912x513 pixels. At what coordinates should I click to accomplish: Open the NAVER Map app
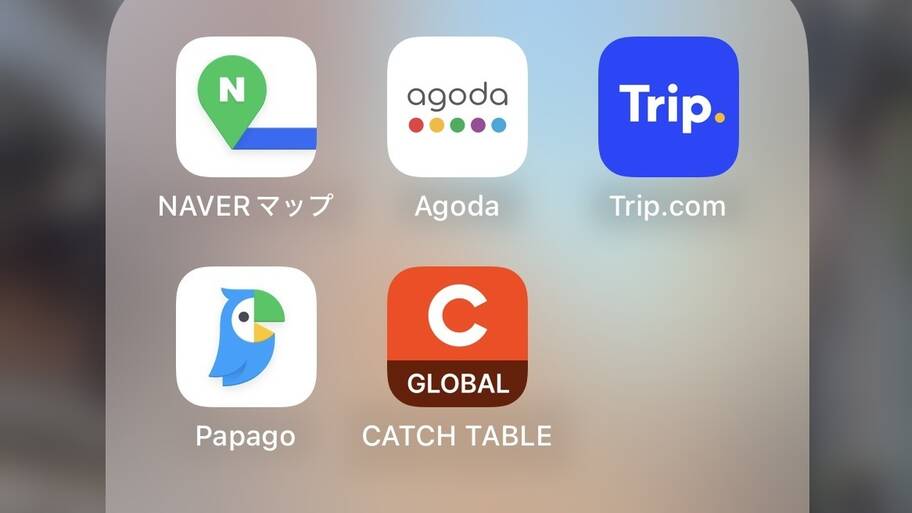tap(246, 107)
